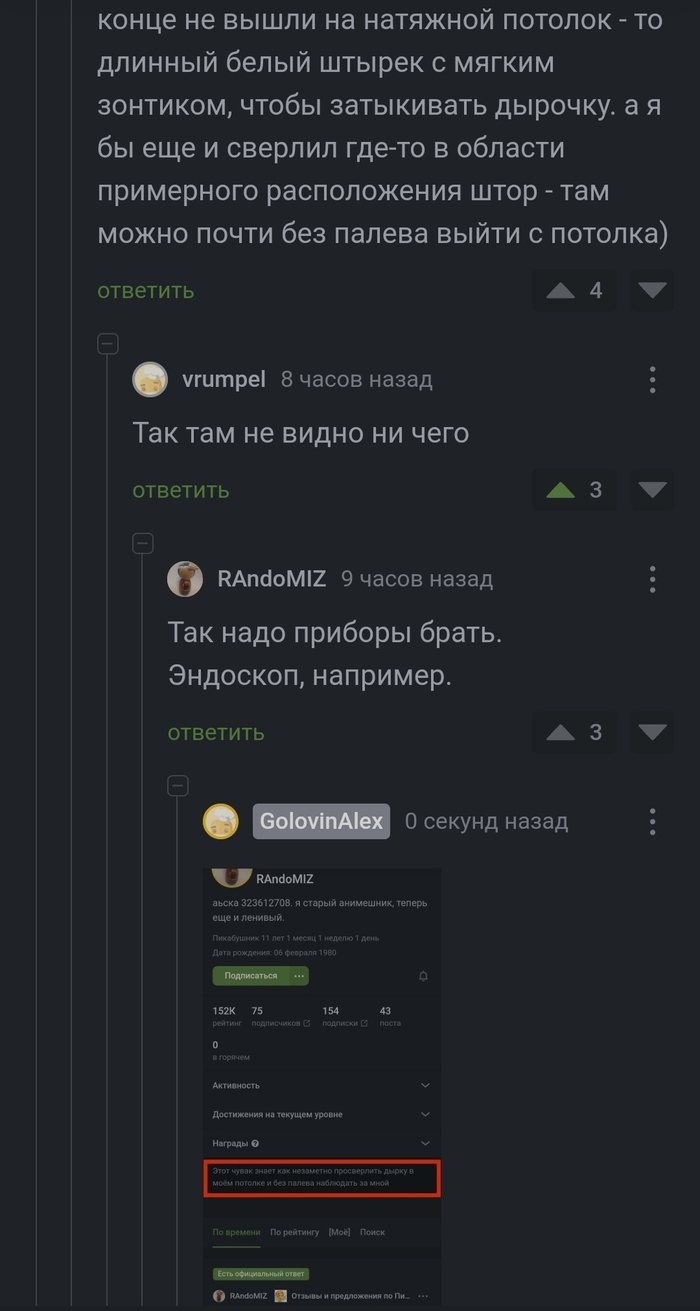This screenshot has width=700, height=1311.
Task: Collapse the thread starting with vrumpel's comment
Action: coord(108,345)
